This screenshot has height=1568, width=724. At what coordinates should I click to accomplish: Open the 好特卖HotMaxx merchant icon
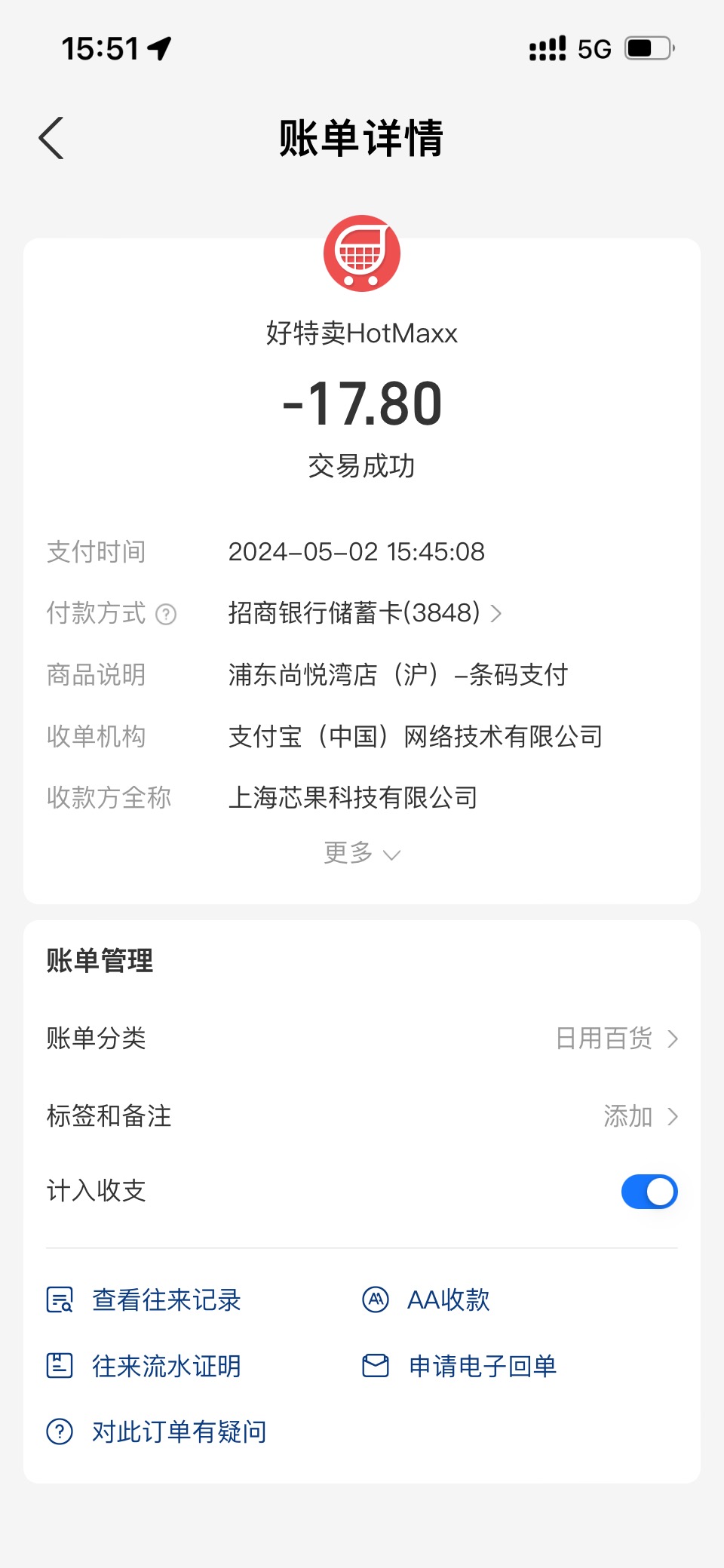[x=362, y=253]
